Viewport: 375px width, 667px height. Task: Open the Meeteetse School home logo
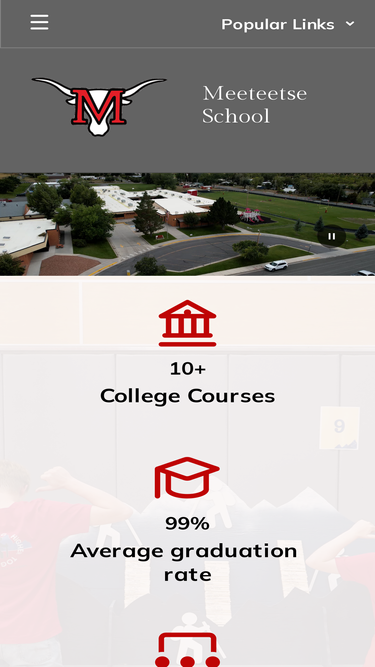(99, 107)
